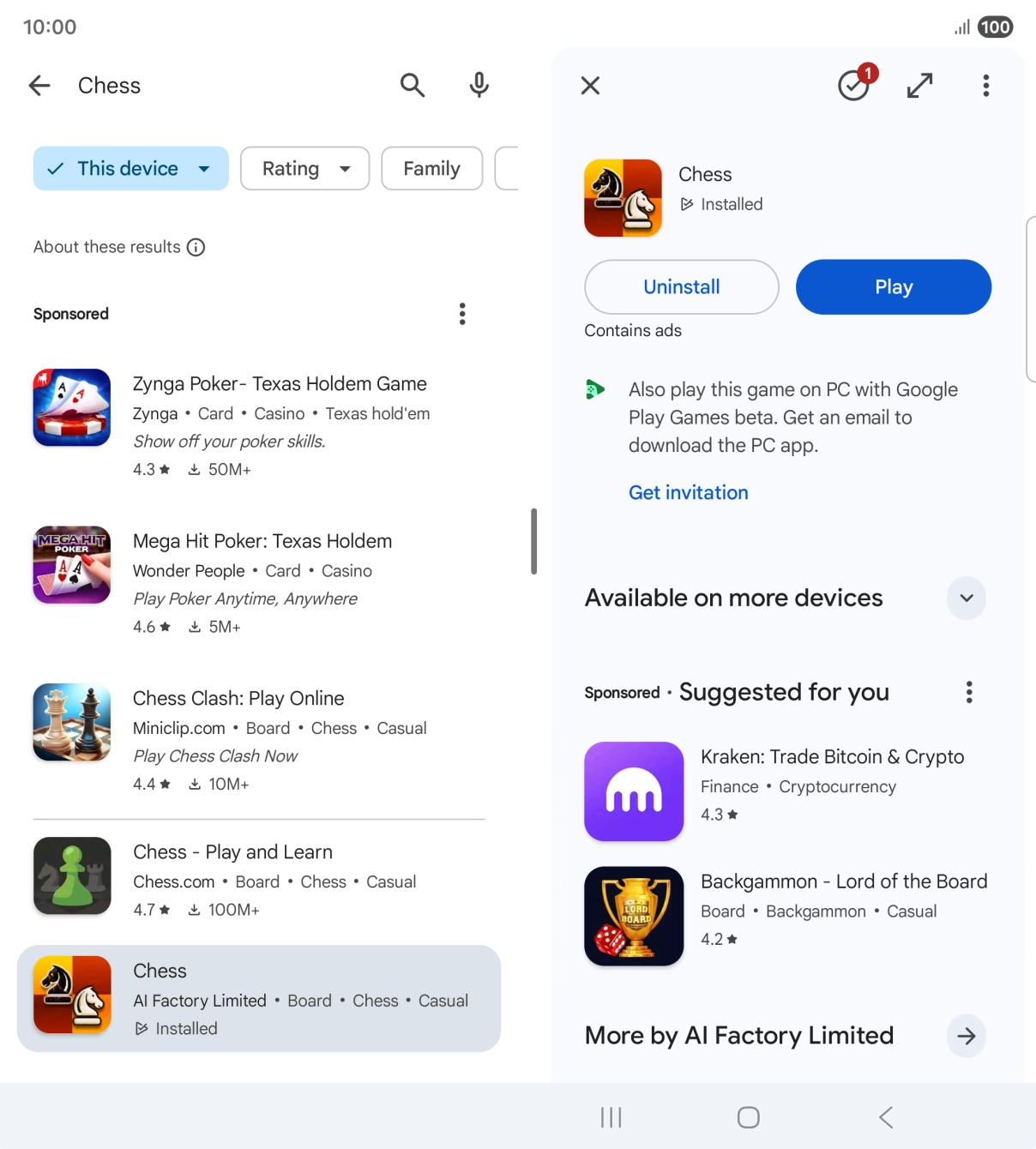Screen dimensions: 1036x1149
Task: Open the overflow menu on the Chess page
Action: coord(985,85)
